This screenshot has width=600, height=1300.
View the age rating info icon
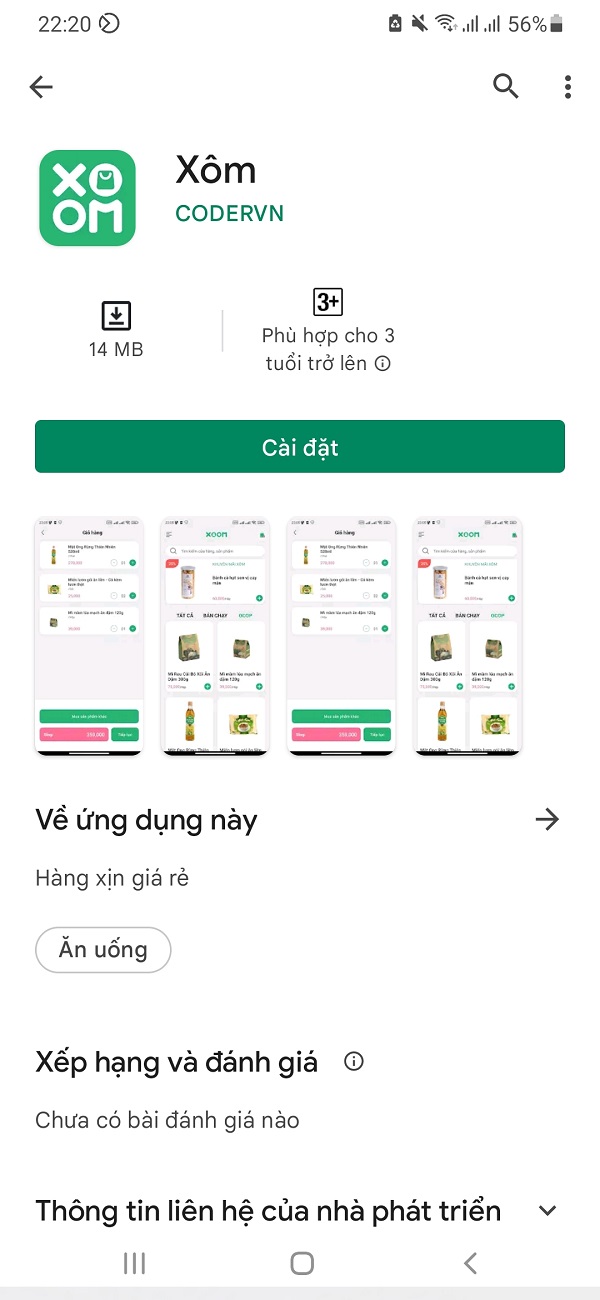[x=382, y=364]
